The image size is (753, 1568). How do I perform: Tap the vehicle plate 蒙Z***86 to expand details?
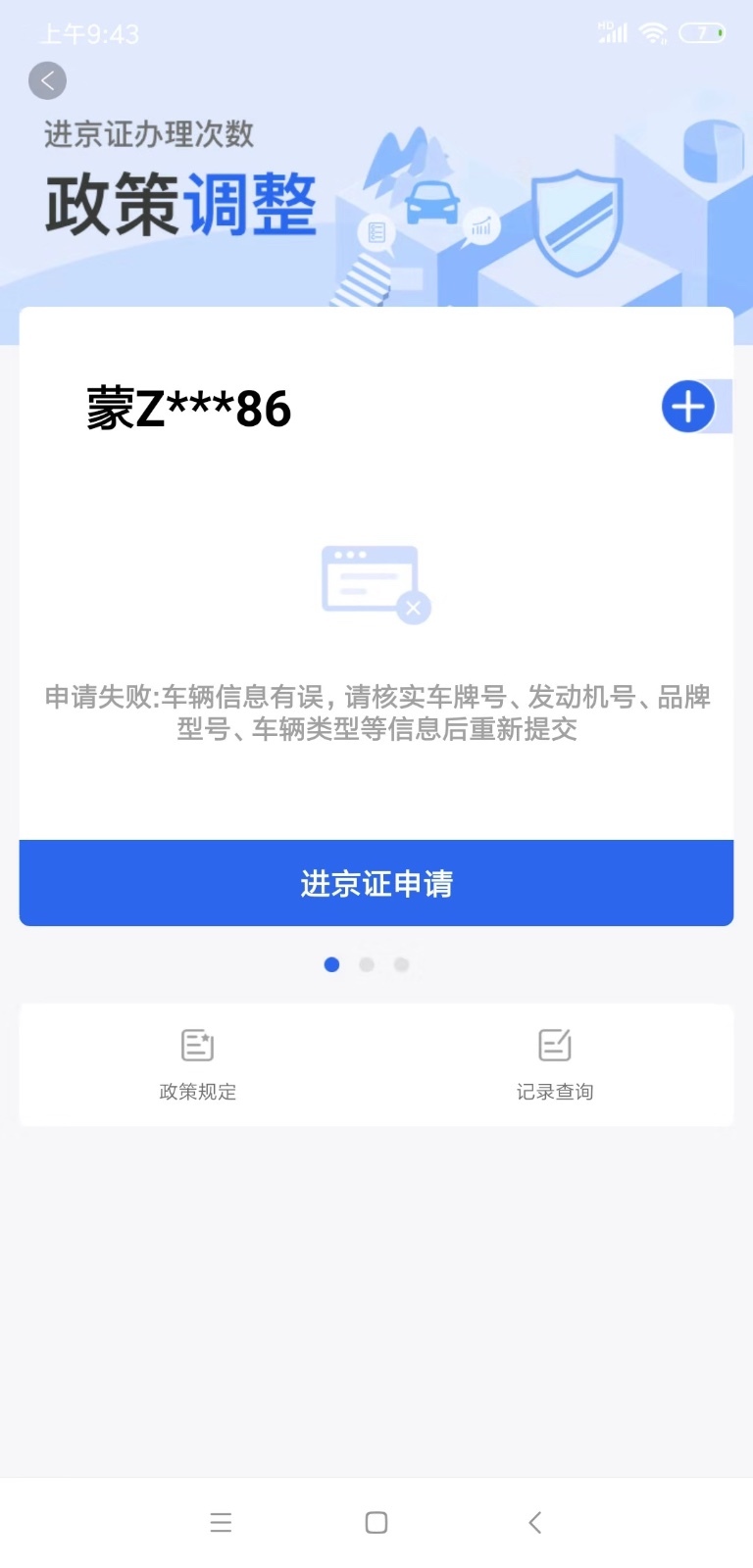point(188,409)
